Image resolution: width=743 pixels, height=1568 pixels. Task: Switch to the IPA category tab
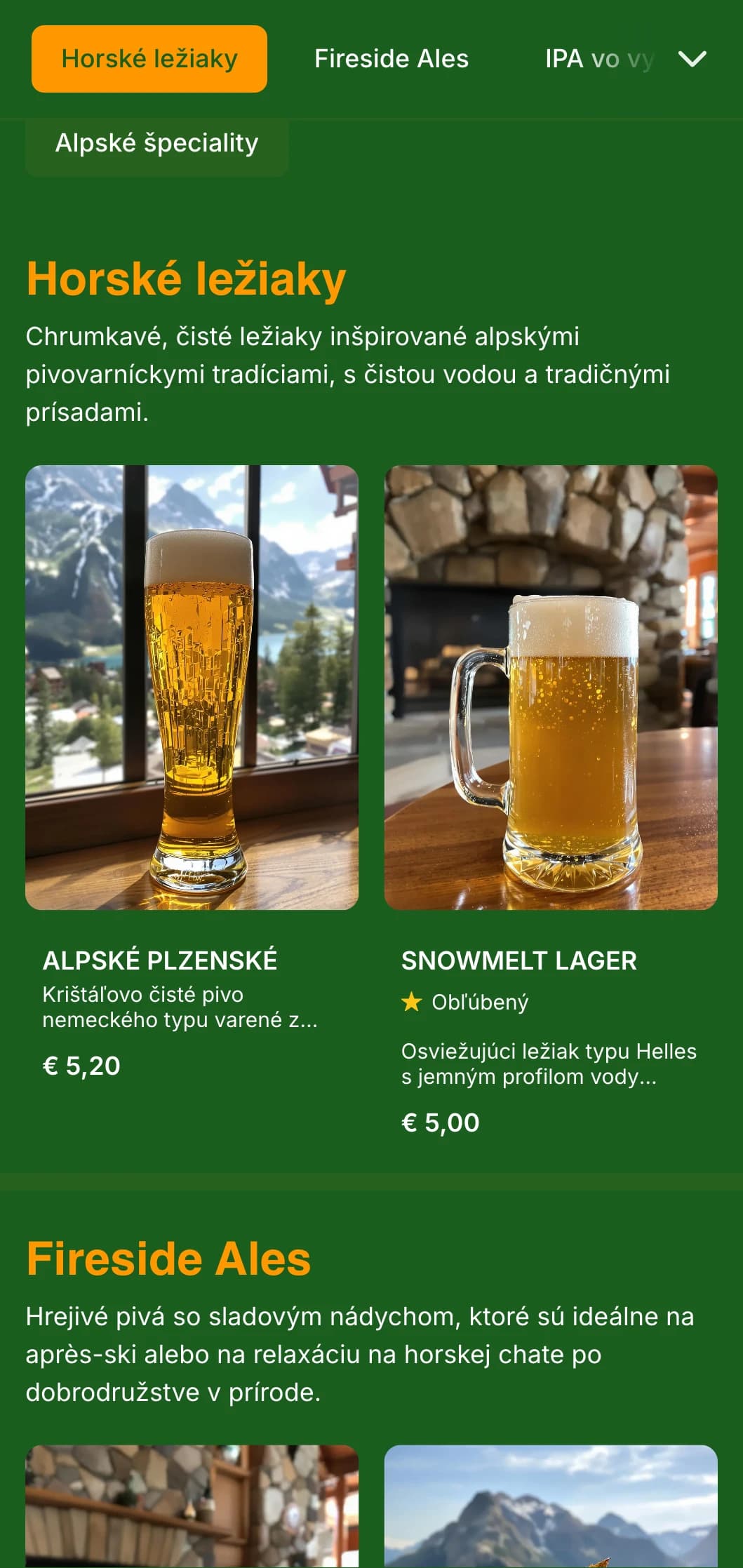pos(598,59)
